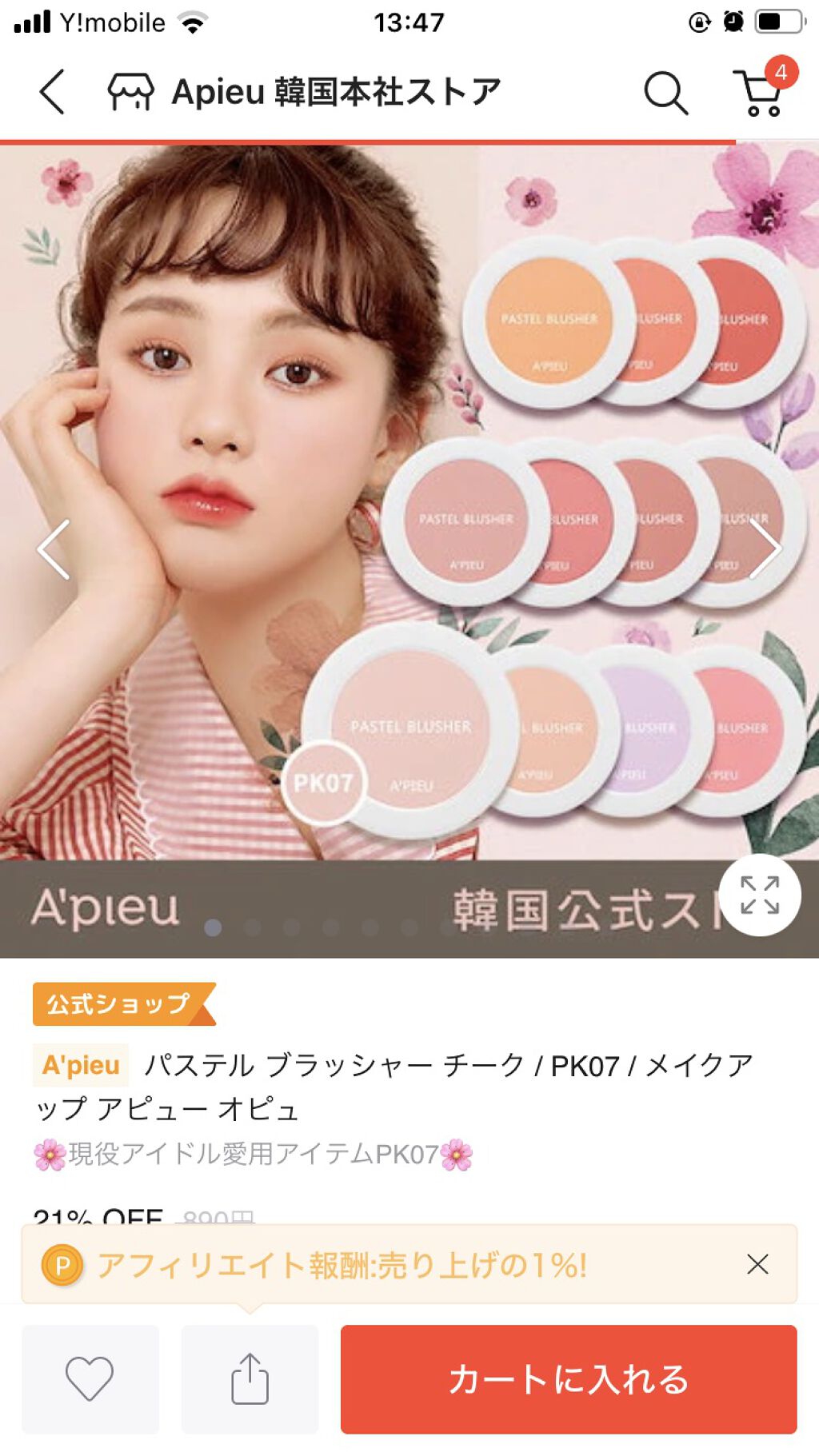819x1456 pixels.
Task: Add this blusher to the wishlist
Action: coord(90,1378)
